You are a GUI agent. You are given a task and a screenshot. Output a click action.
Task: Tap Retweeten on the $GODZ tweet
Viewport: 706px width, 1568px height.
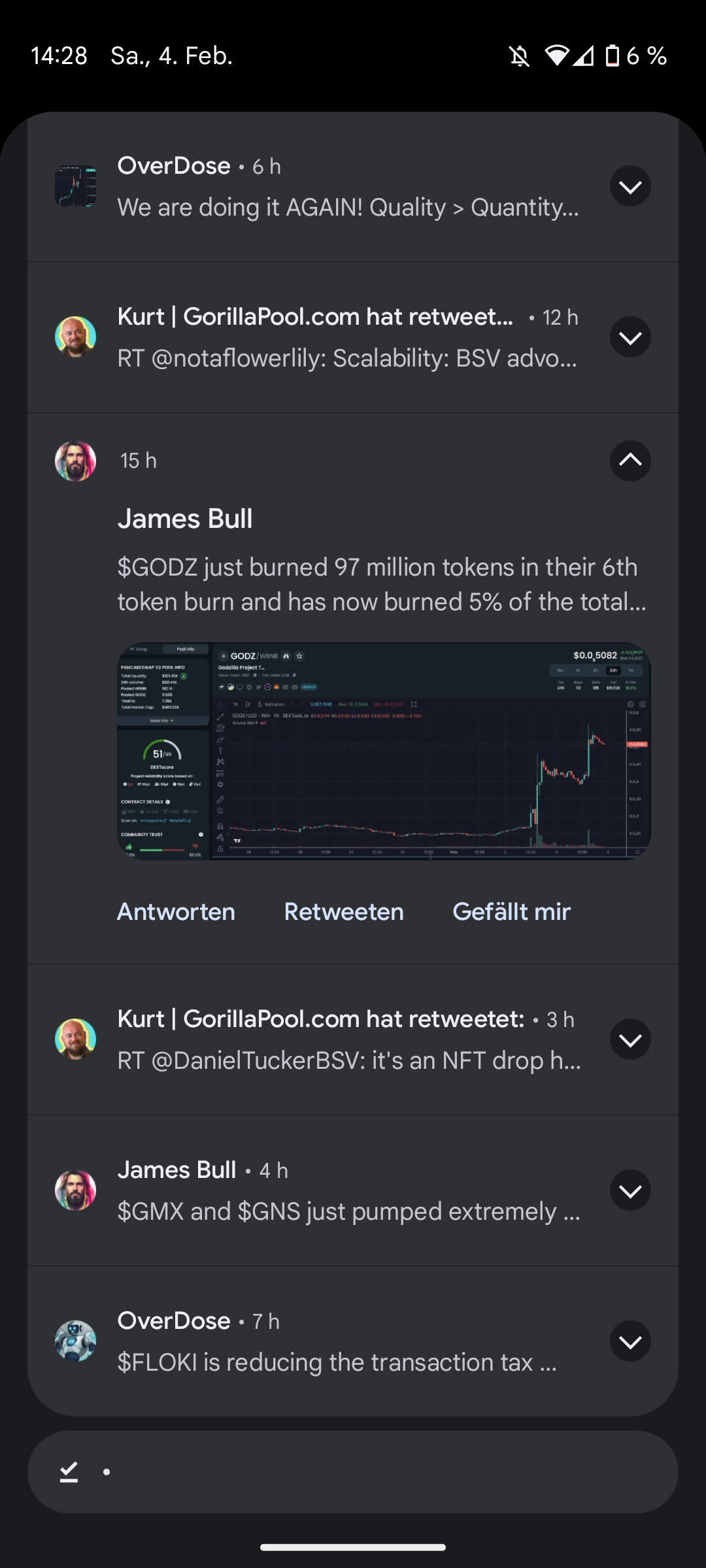(x=344, y=911)
